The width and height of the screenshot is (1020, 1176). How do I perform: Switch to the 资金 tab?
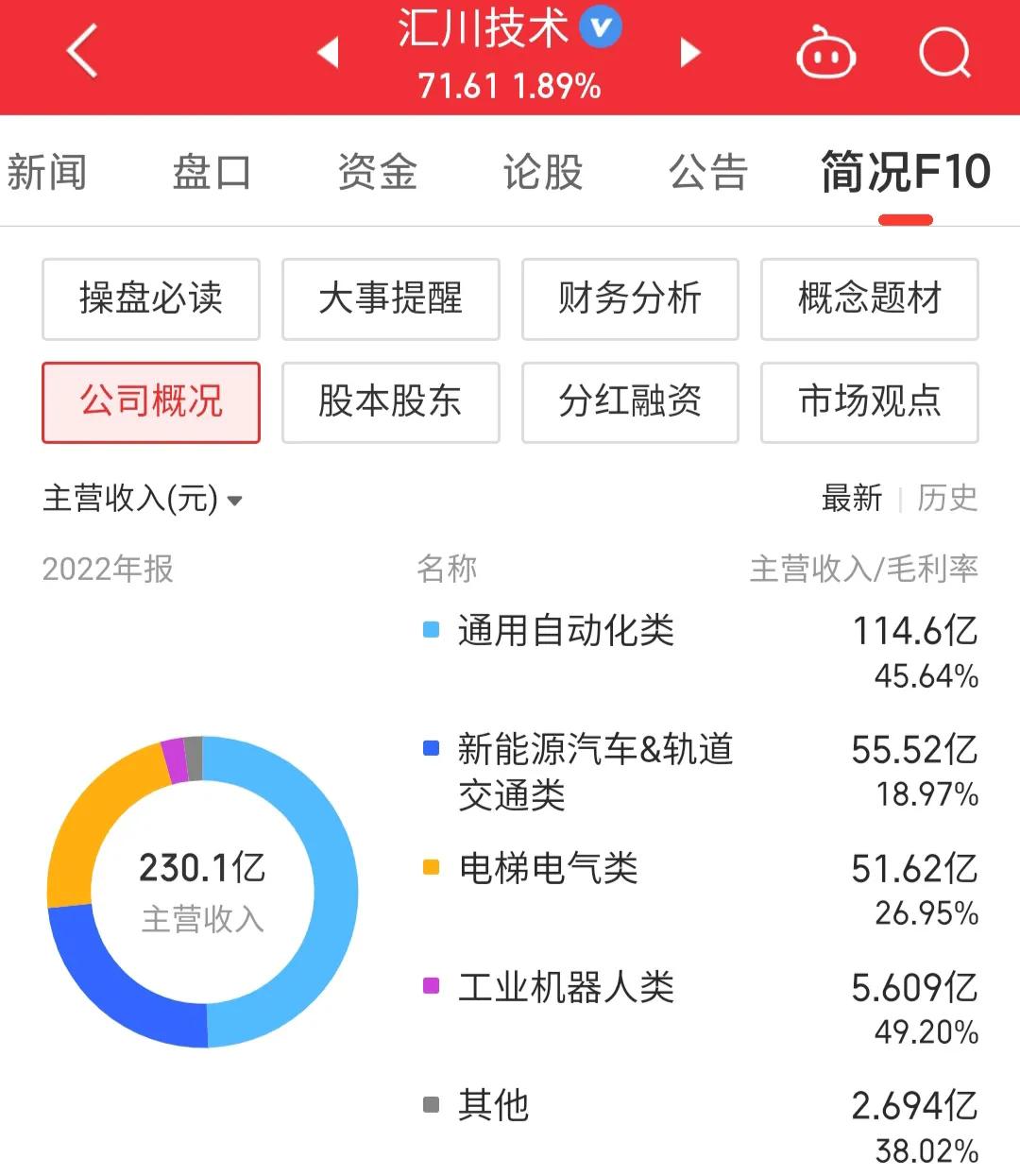[x=376, y=173]
